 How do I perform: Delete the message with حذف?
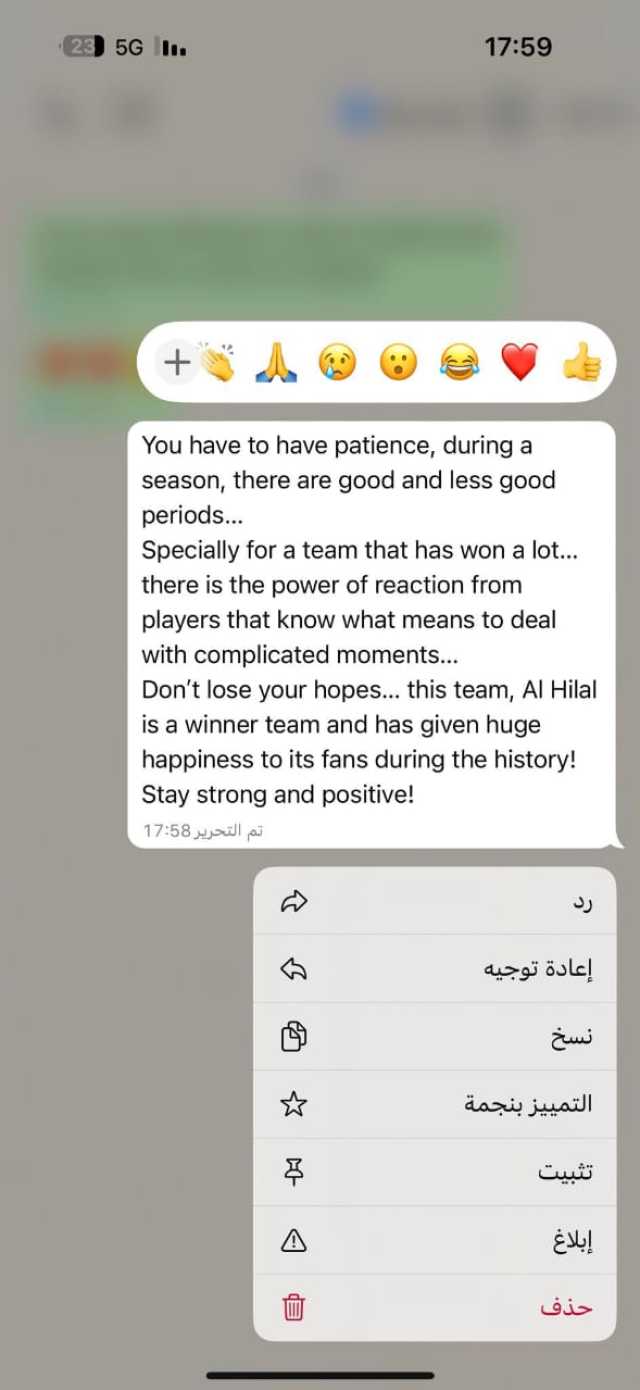pos(435,1307)
